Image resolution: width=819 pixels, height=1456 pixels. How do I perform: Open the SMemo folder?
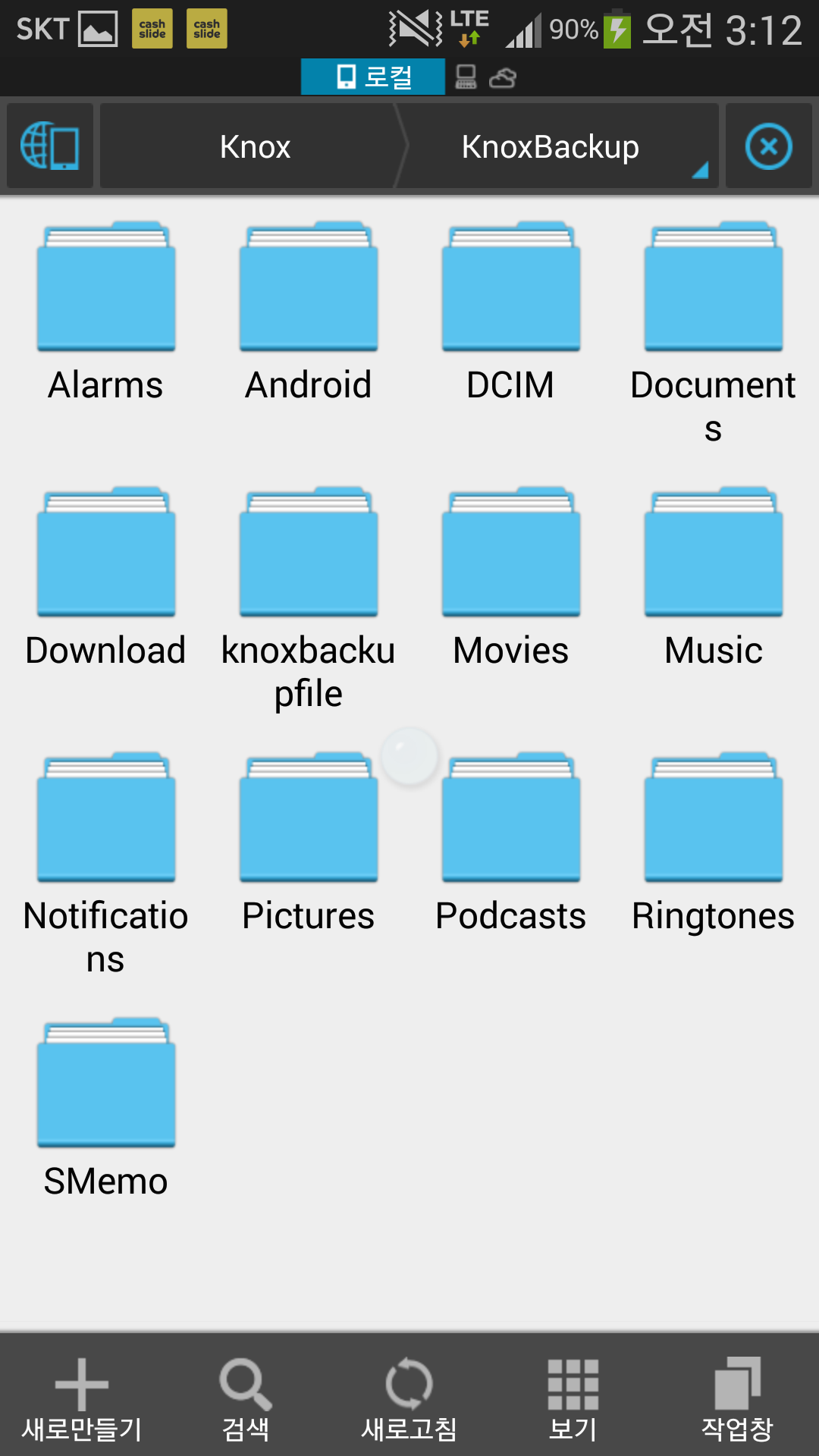tap(106, 1084)
